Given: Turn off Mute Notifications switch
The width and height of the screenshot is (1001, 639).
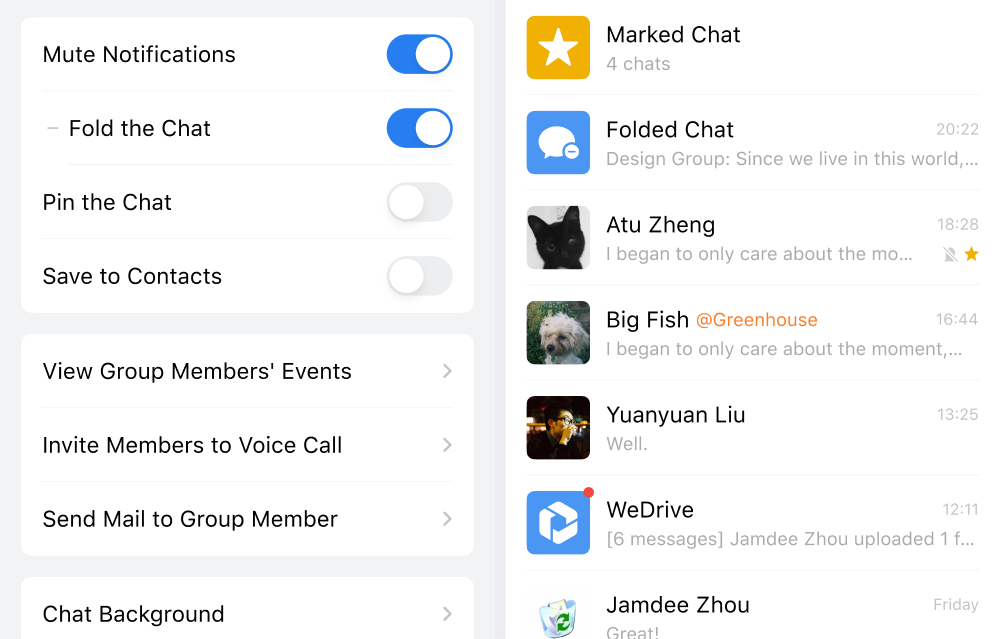Looking at the screenshot, I should 419,55.
